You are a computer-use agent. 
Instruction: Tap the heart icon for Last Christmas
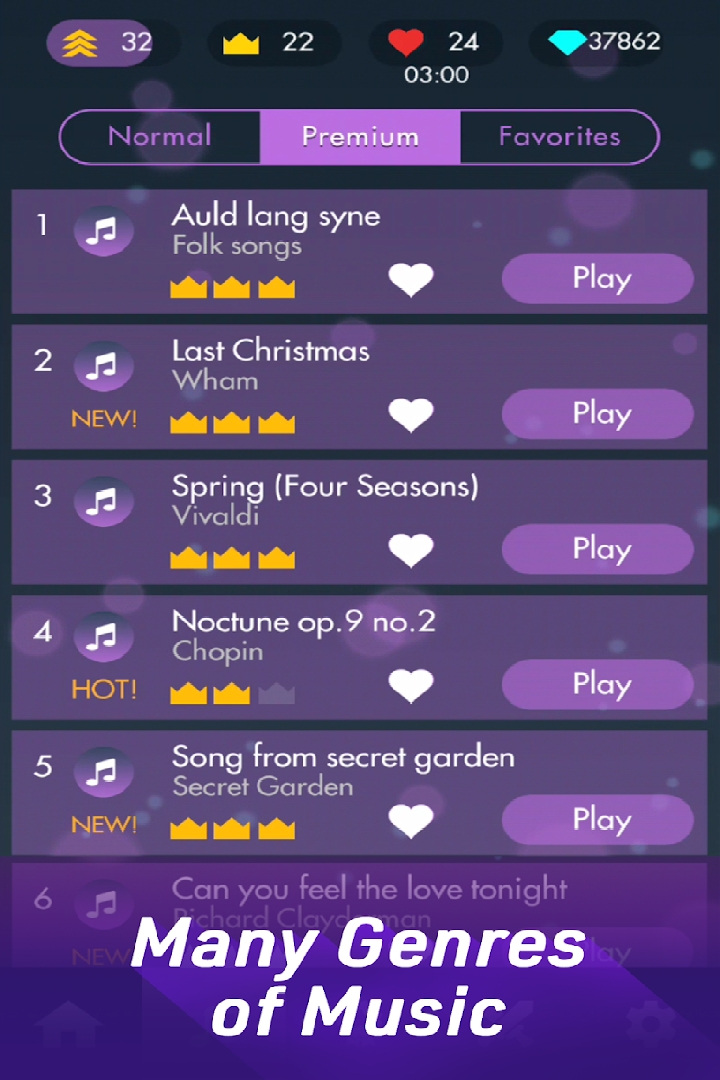[x=411, y=415]
